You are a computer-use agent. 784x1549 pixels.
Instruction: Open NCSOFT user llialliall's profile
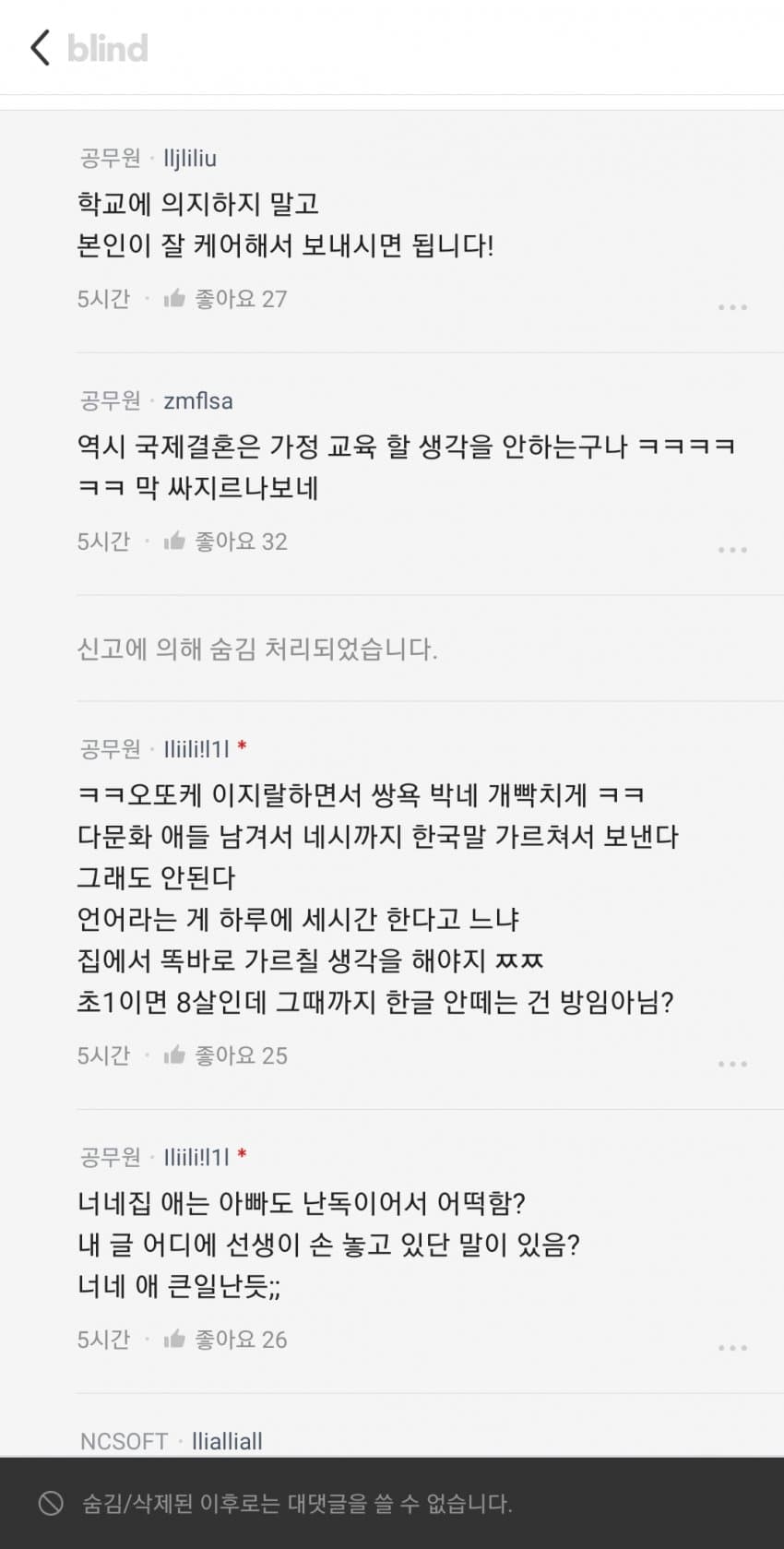pos(227,1441)
